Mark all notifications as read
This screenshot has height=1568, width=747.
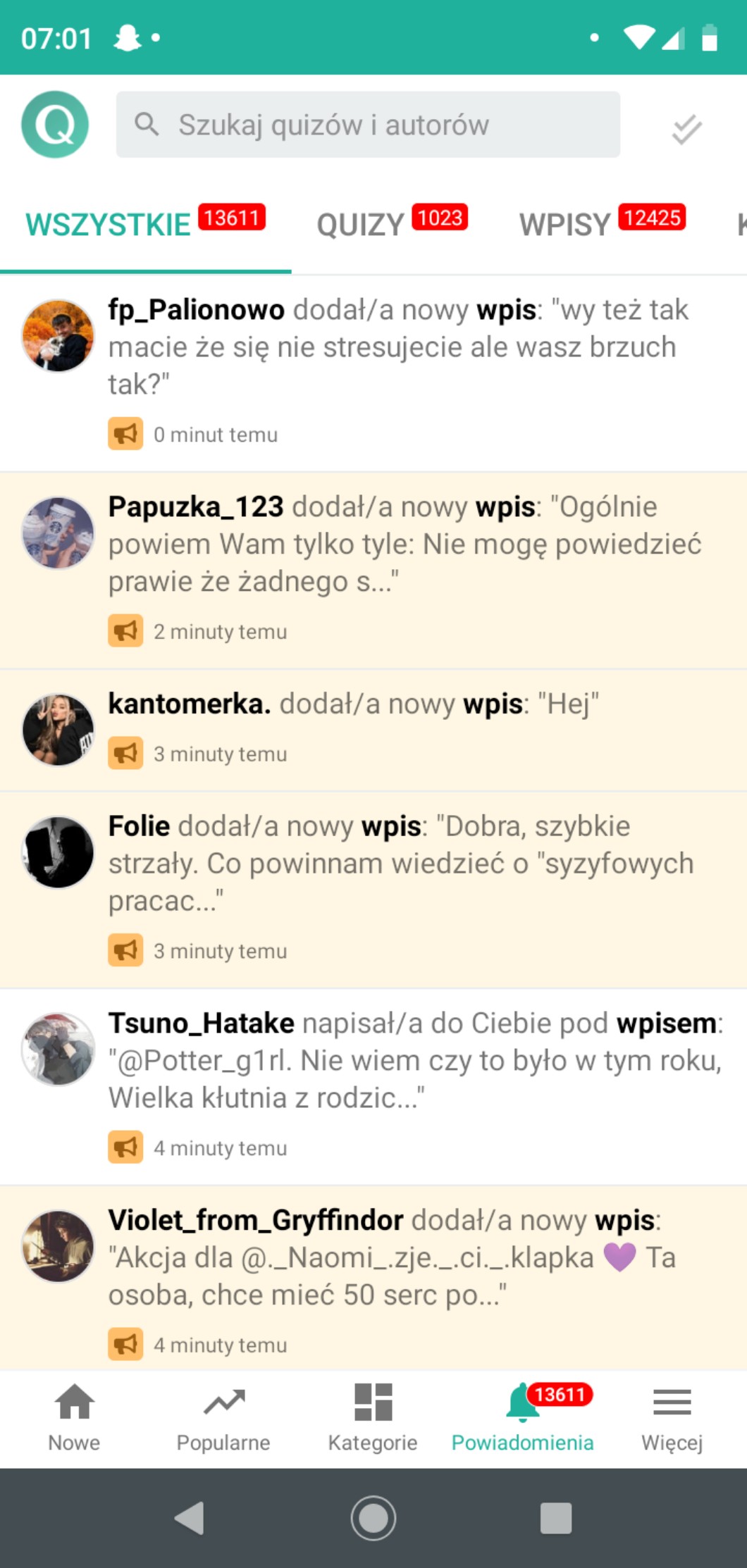coord(686,130)
